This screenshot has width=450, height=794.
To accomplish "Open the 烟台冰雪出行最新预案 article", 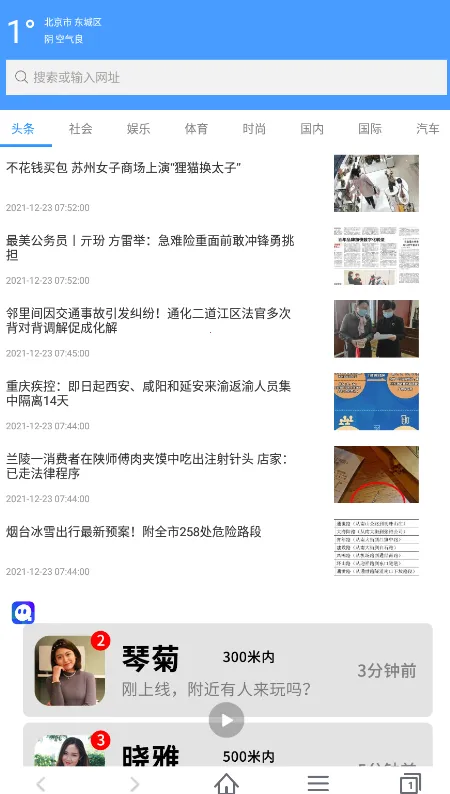I will [213, 547].
